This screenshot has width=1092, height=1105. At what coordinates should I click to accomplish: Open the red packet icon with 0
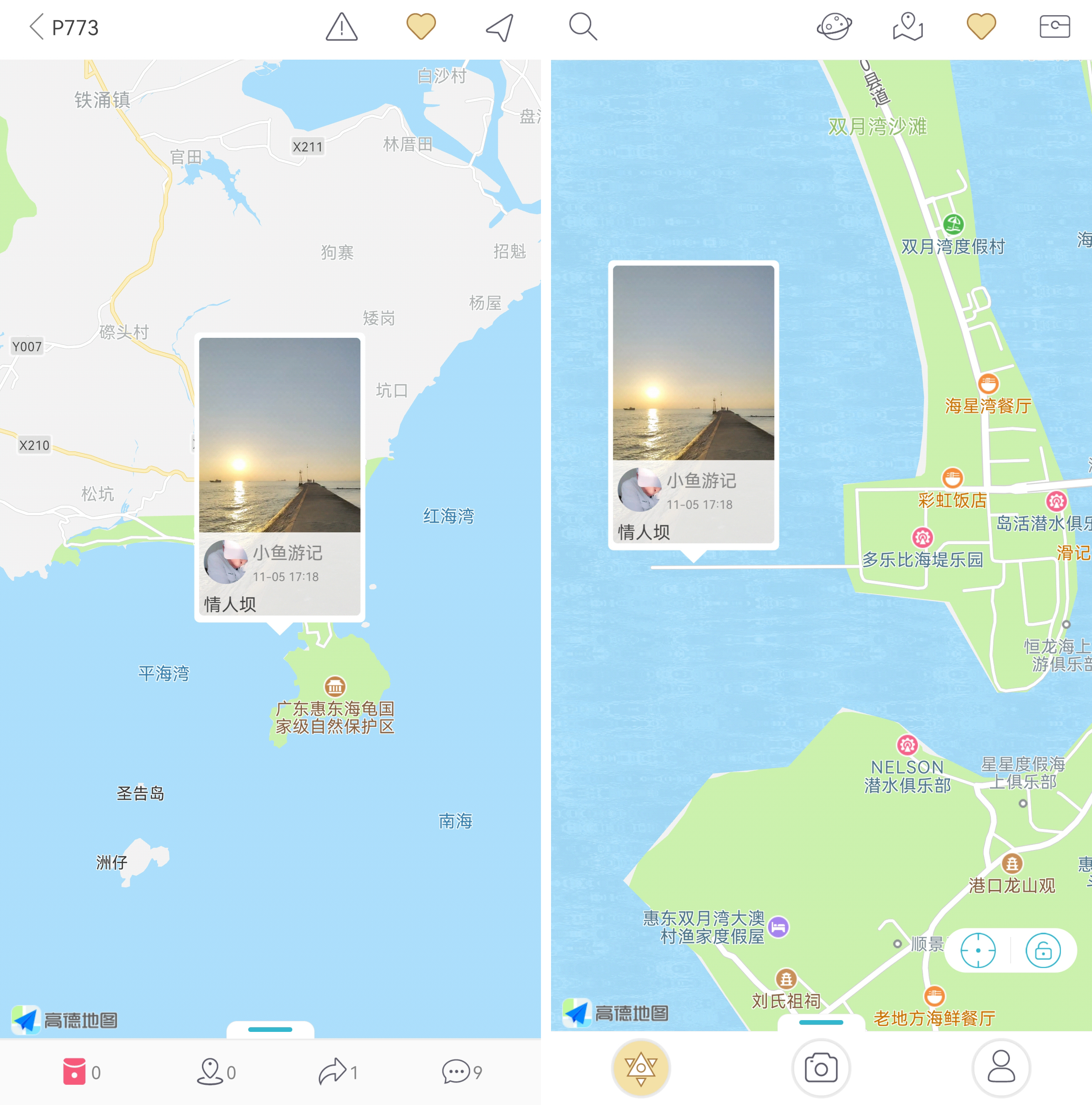coord(74,1071)
